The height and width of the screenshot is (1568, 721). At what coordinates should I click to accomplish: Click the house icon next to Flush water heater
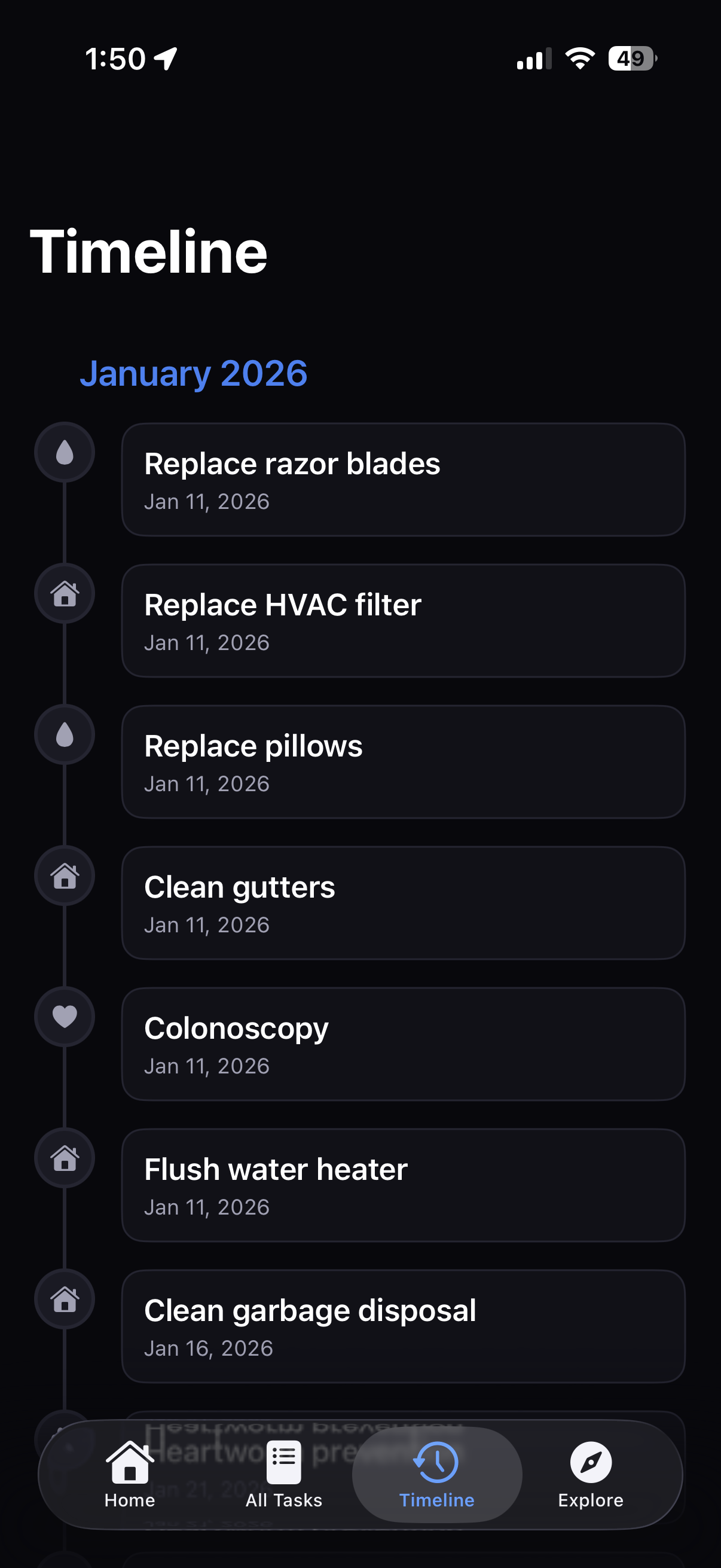point(64,1158)
